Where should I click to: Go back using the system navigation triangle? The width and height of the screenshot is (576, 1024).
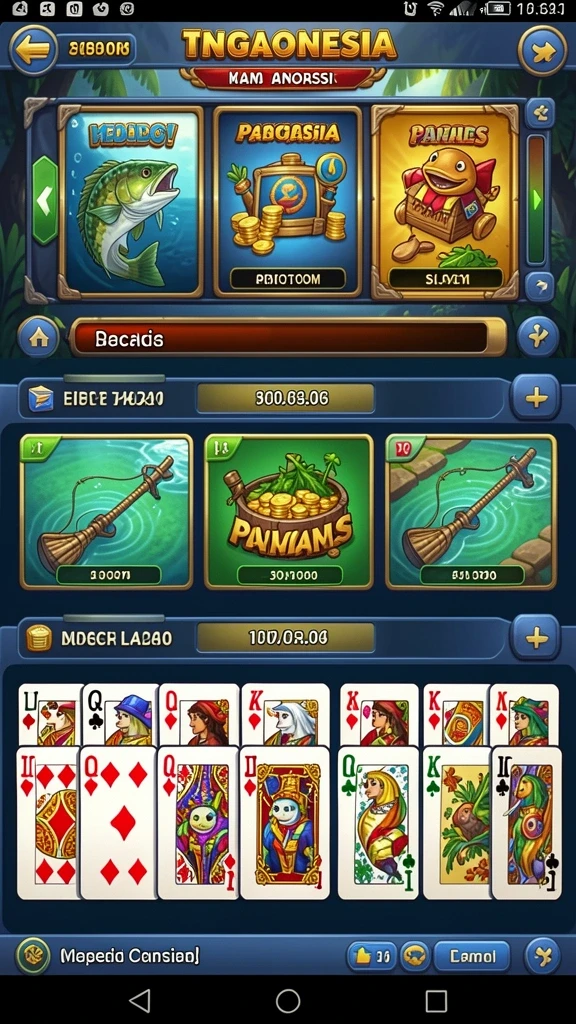click(x=140, y=1000)
